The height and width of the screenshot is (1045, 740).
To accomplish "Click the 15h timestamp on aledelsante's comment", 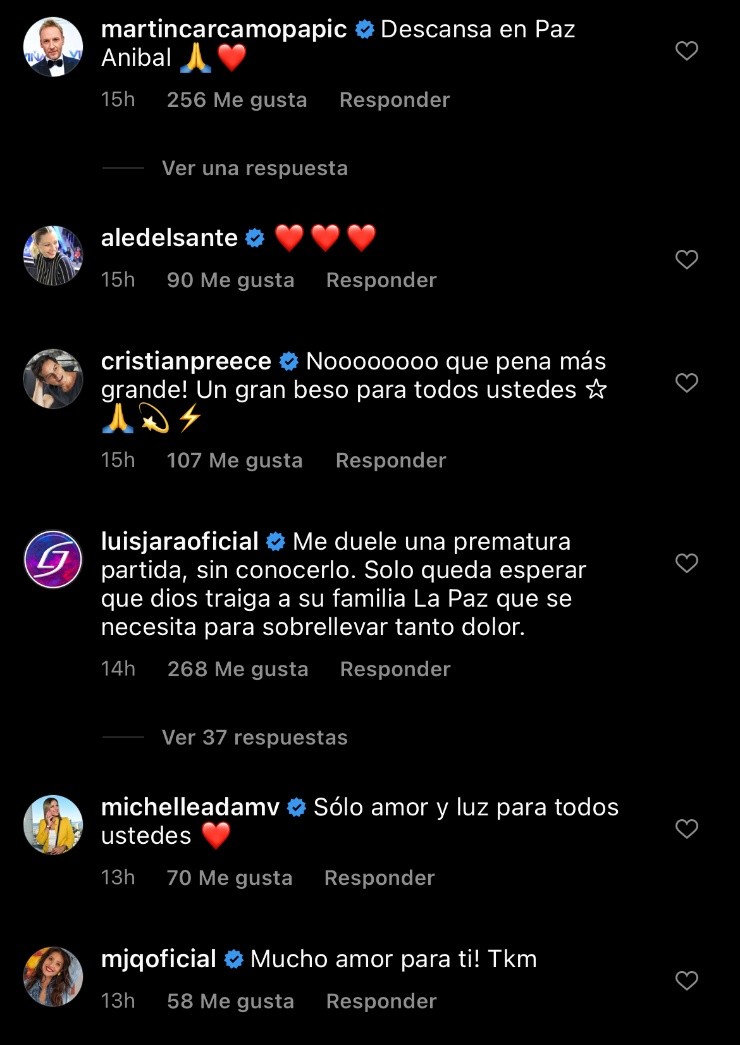I will tap(117, 280).
